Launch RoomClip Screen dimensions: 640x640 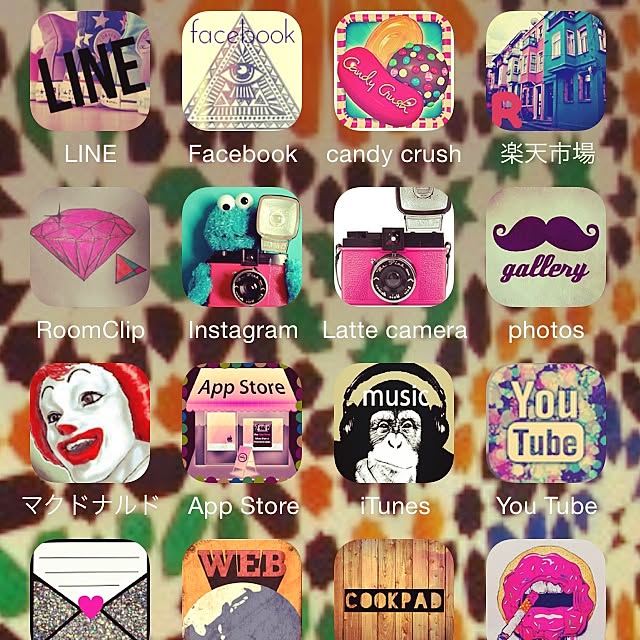coord(90,247)
